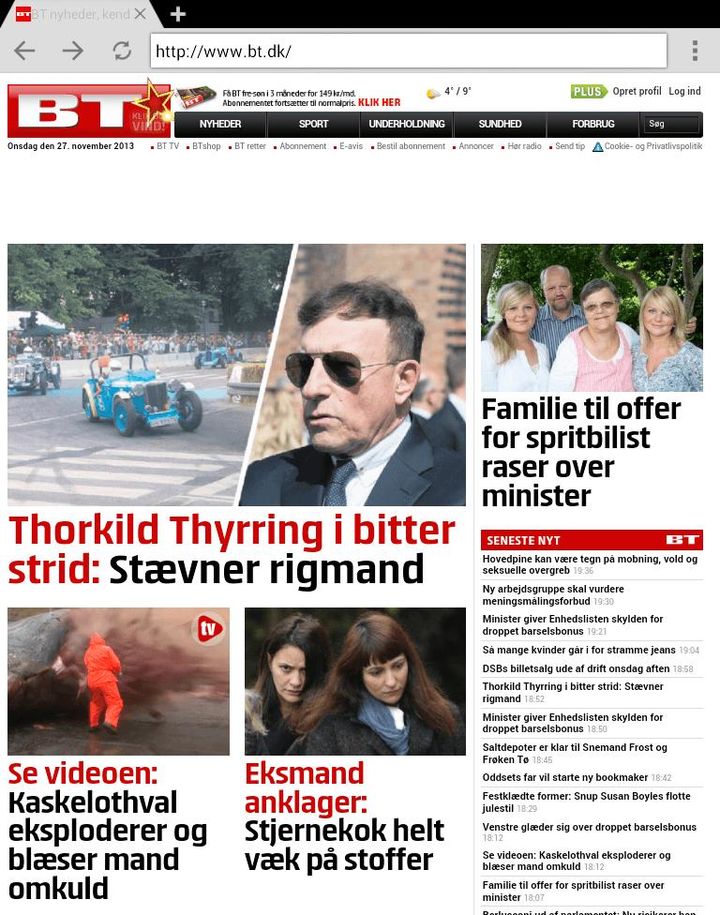Tap the URL address bar
The image size is (720, 915).
tap(408, 50)
